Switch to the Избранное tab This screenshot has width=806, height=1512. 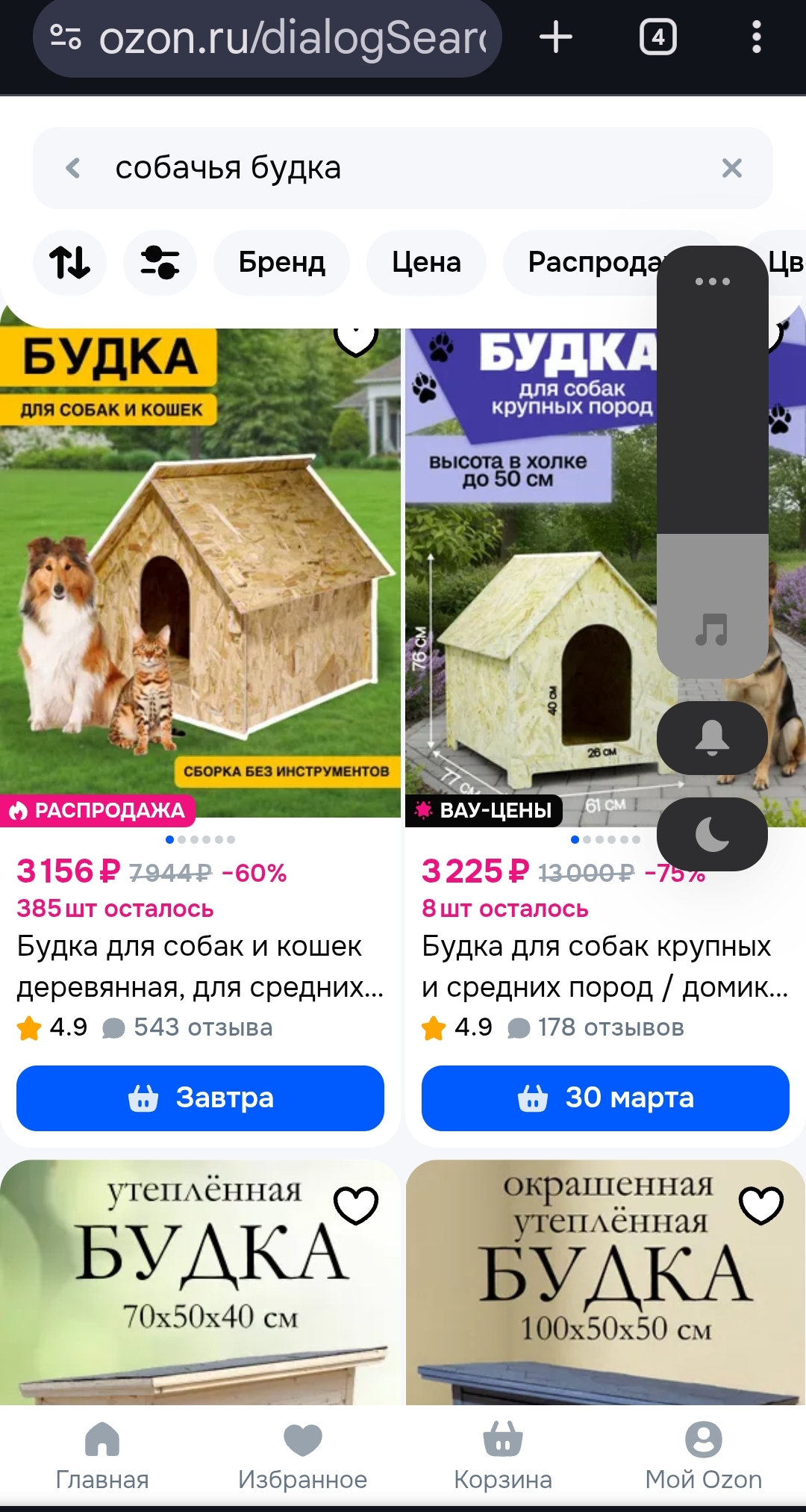(302, 1455)
